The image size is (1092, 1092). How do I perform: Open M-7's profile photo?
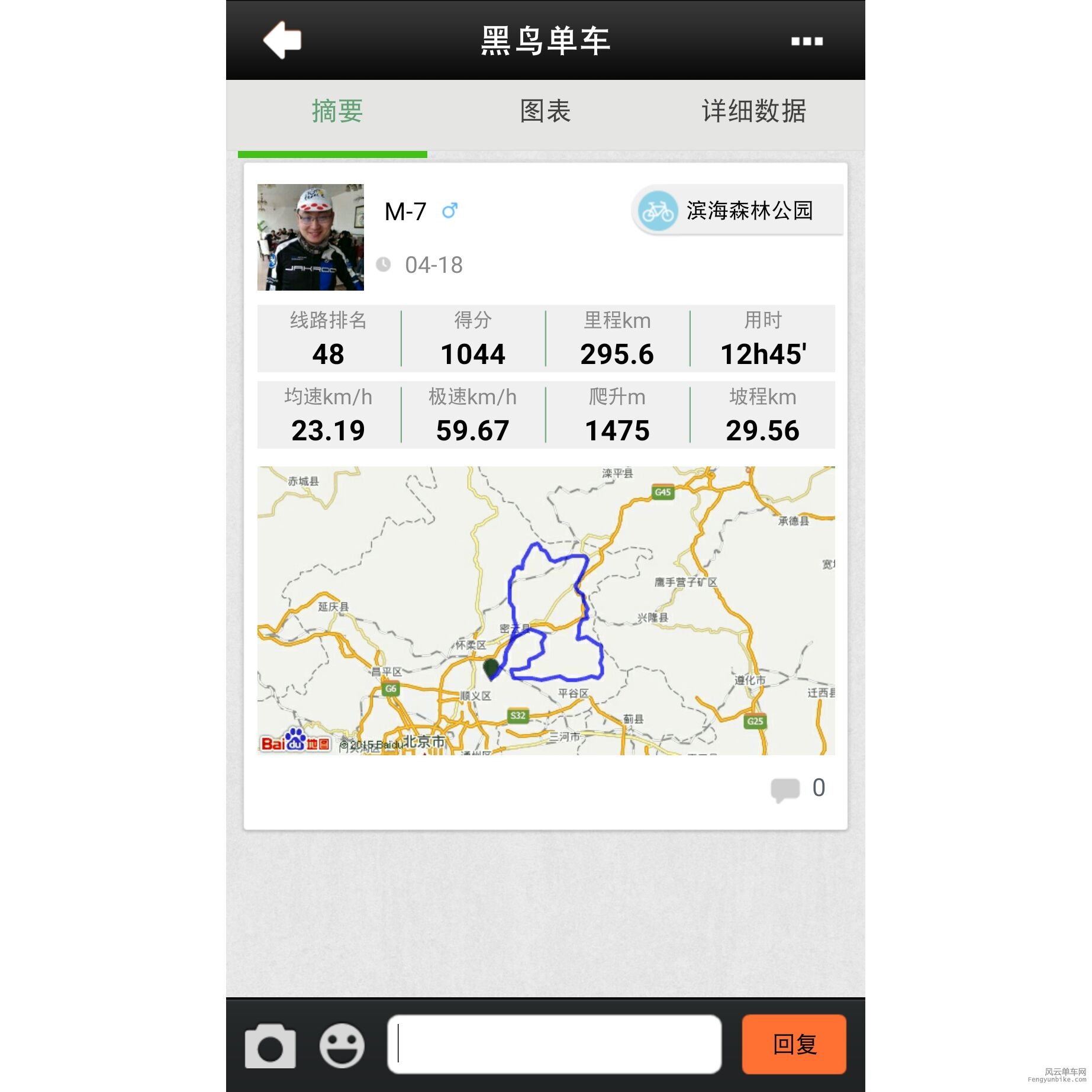(310, 237)
